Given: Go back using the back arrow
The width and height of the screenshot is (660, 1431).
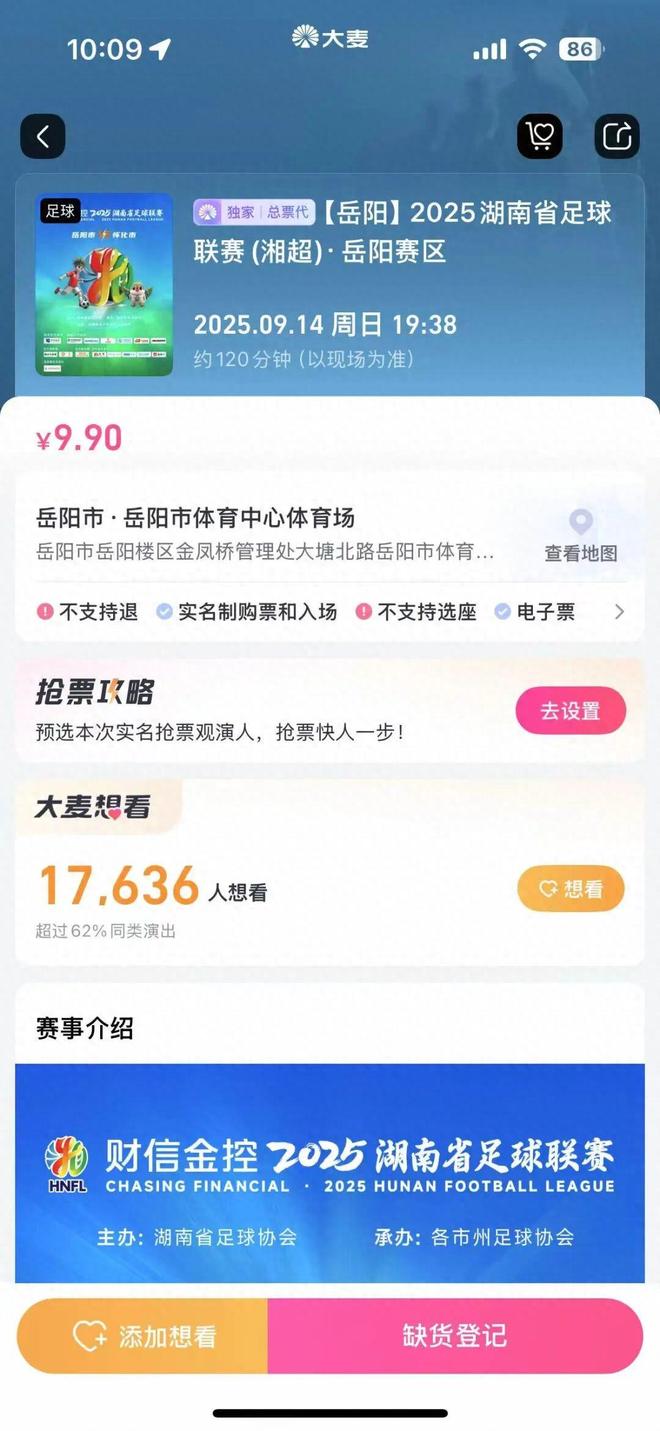Looking at the screenshot, I should tap(42, 137).
